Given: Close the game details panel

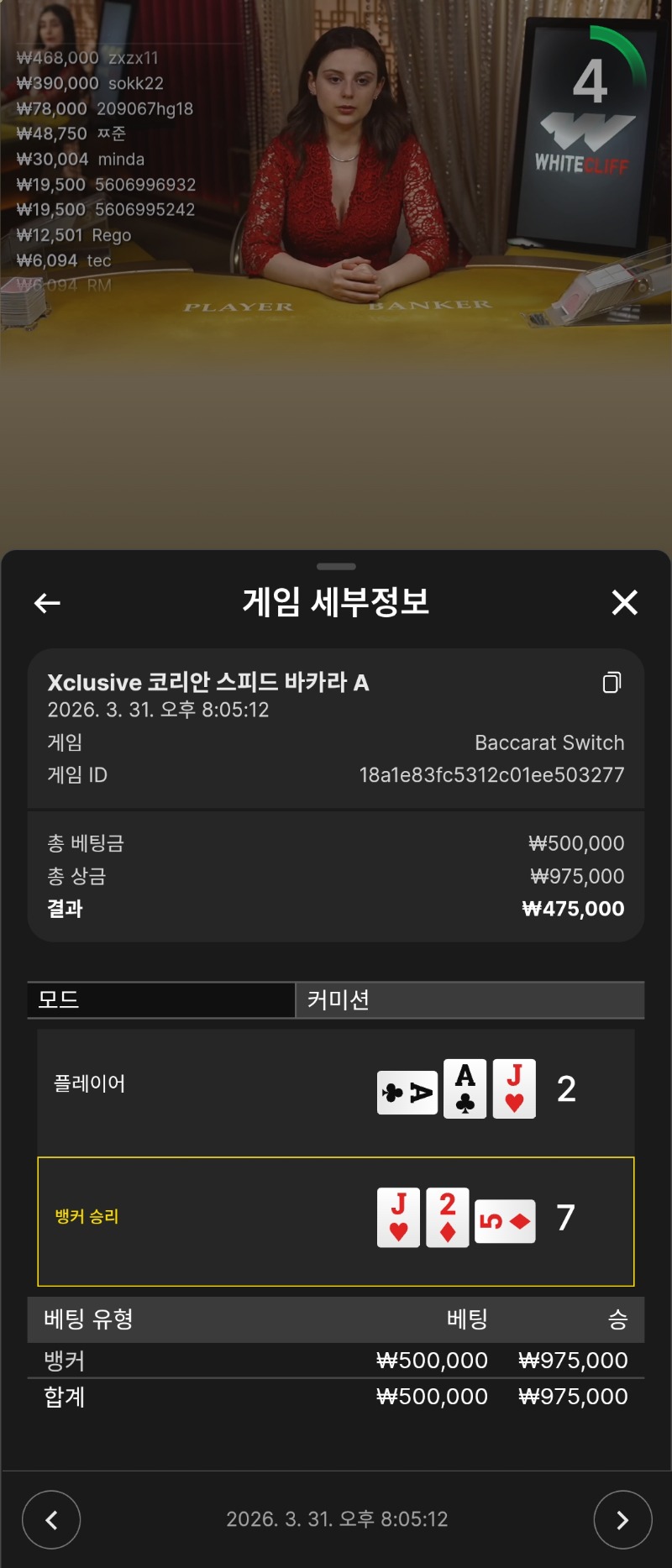Looking at the screenshot, I should tap(624, 602).
